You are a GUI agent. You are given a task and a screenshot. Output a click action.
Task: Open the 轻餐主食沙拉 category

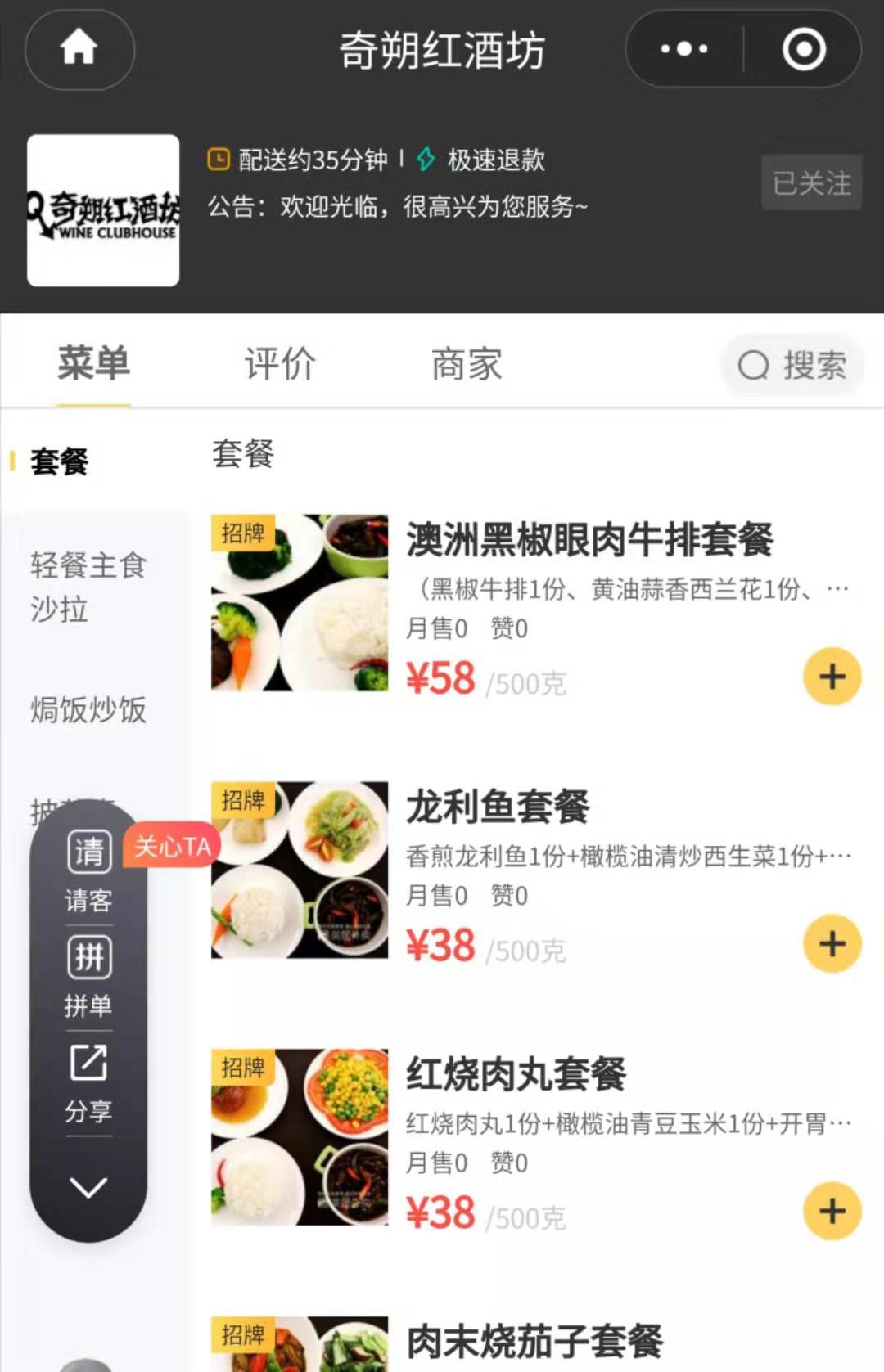pos(88,587)
